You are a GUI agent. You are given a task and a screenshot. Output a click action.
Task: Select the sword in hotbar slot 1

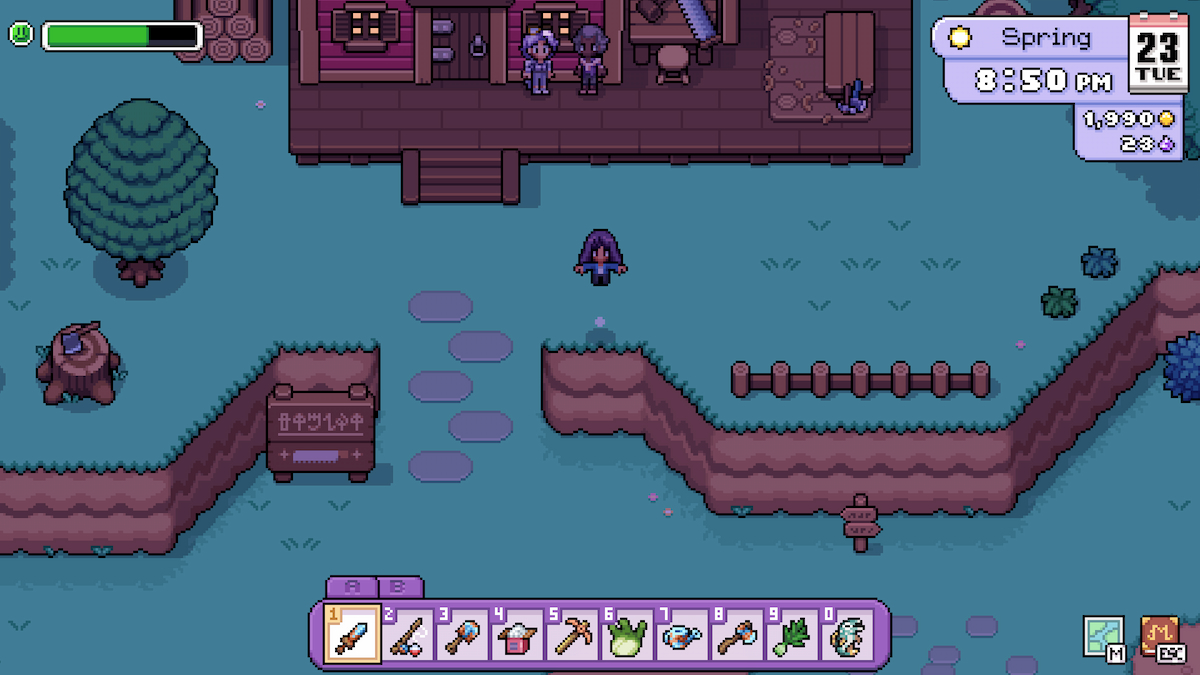coord(353,634)
